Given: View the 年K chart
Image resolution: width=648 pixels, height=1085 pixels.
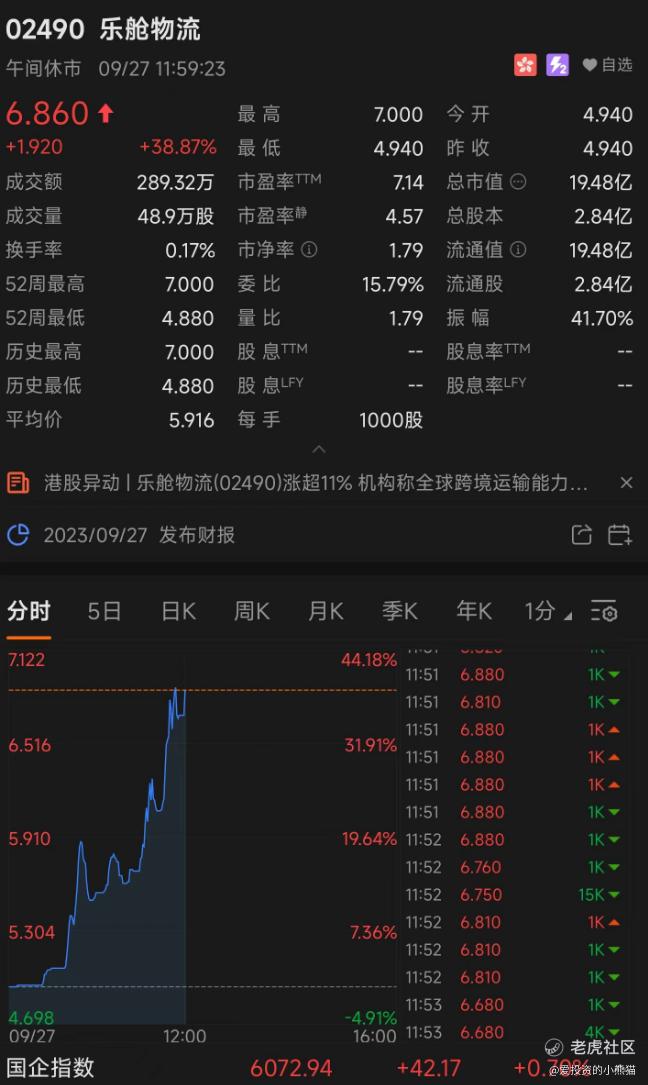Looking at the screenshot, I should coord(473,611).
